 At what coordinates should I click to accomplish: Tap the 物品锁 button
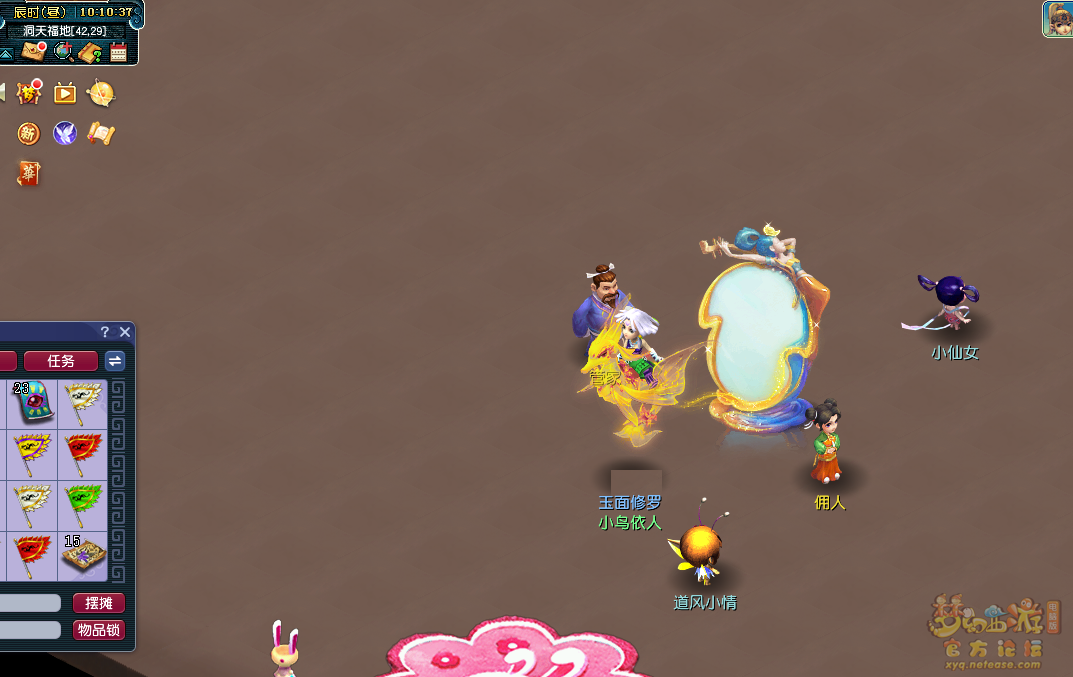click(99, 629)
